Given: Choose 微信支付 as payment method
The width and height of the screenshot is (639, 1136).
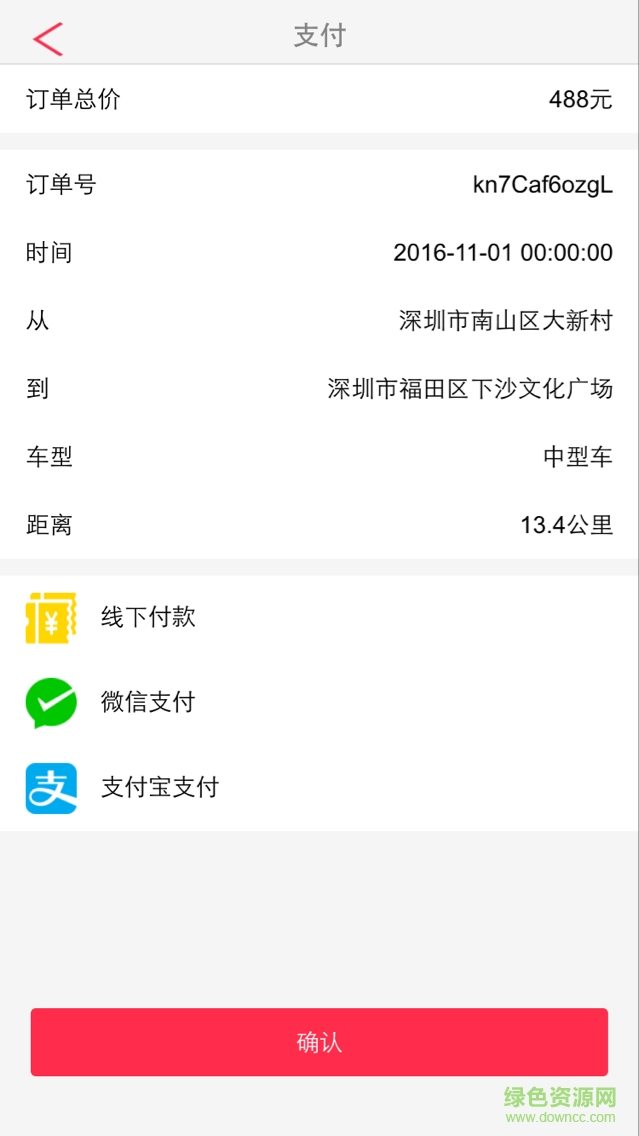Looking at the screenshot, I should [x=148, y=702].
